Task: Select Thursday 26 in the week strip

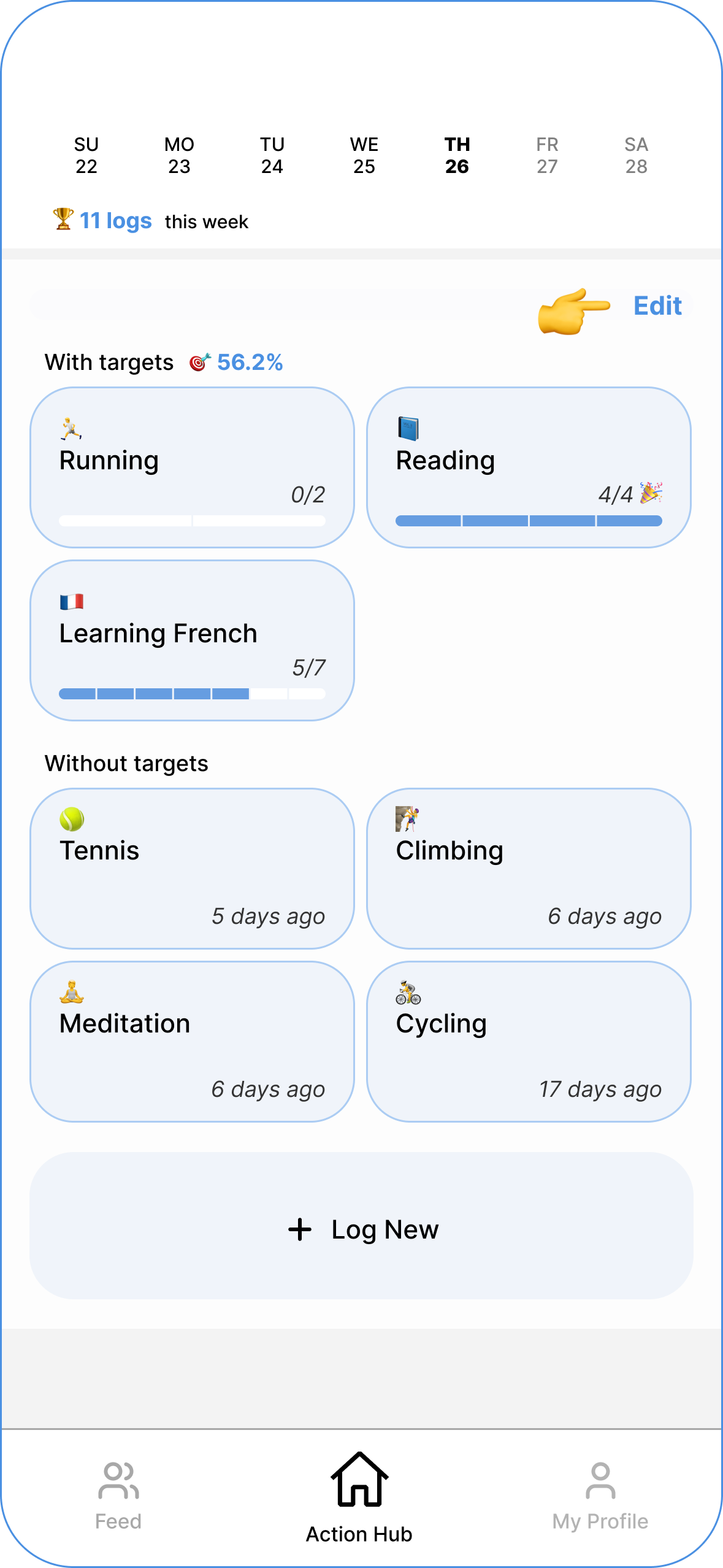Action: pos(457,155)
